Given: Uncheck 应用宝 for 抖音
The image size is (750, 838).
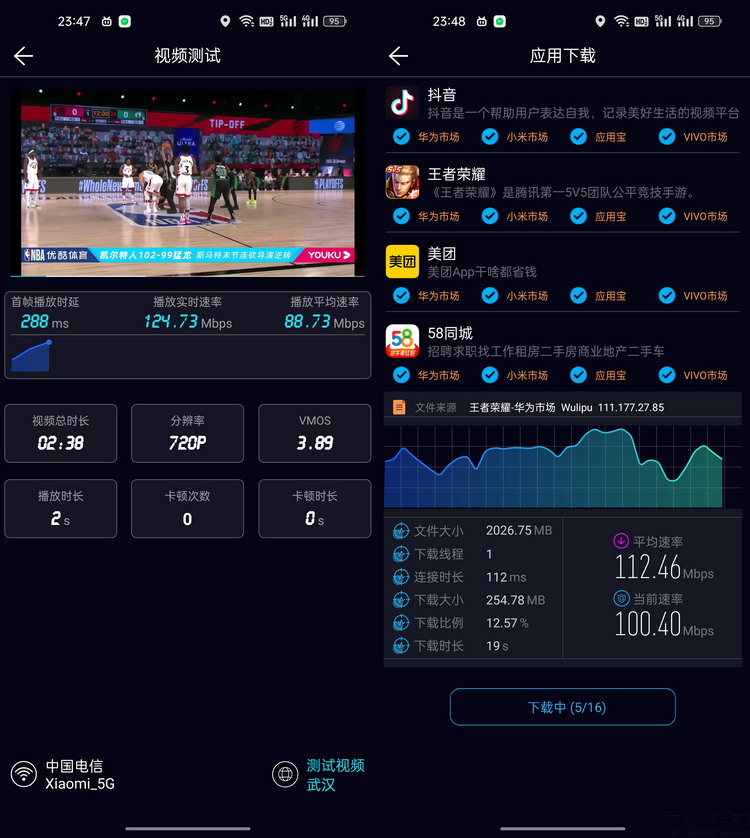Looking at the screenshot, I should pos(578,137).
